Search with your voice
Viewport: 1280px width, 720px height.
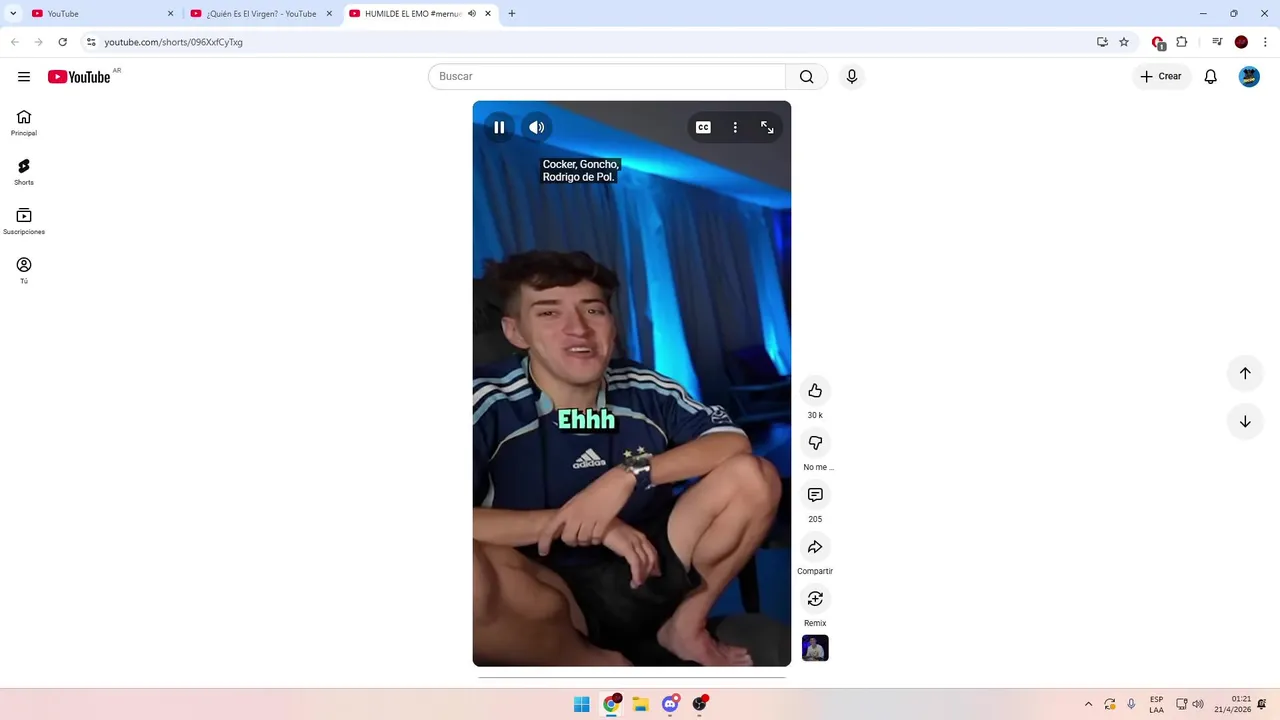(x=851, y=77)
